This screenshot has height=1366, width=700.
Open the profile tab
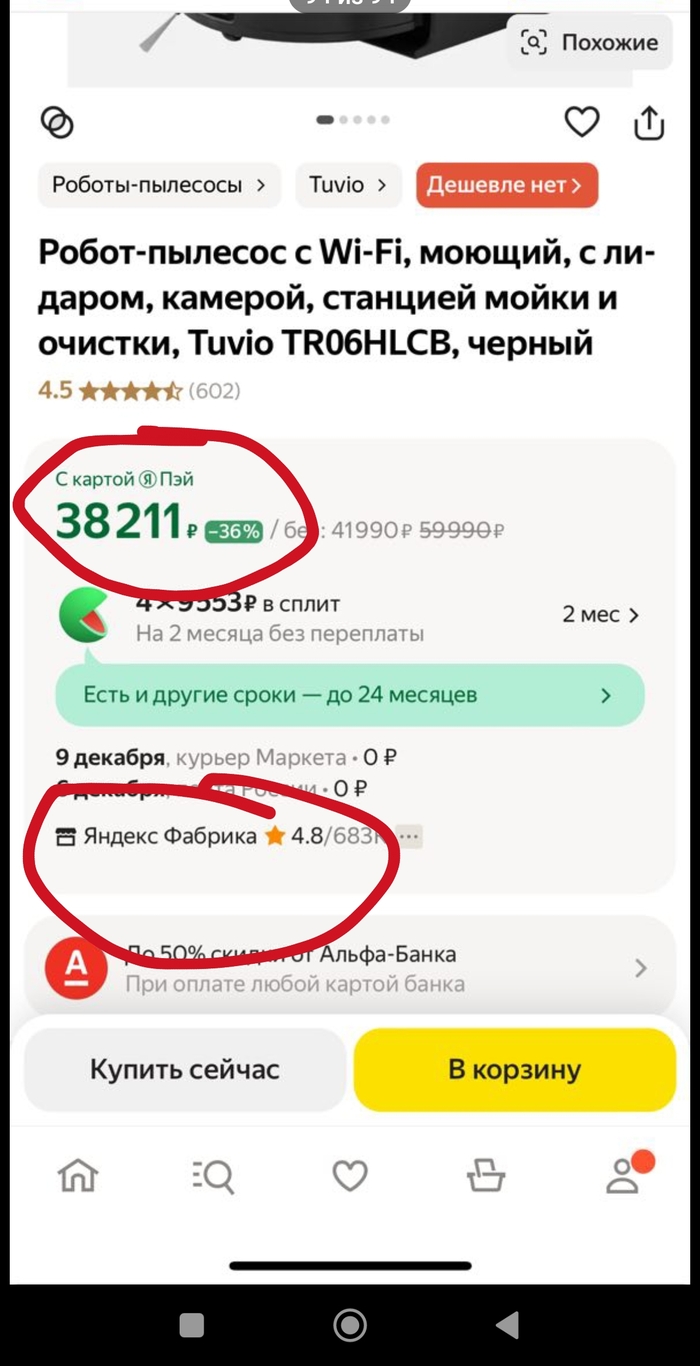(x=625, y=1175)
